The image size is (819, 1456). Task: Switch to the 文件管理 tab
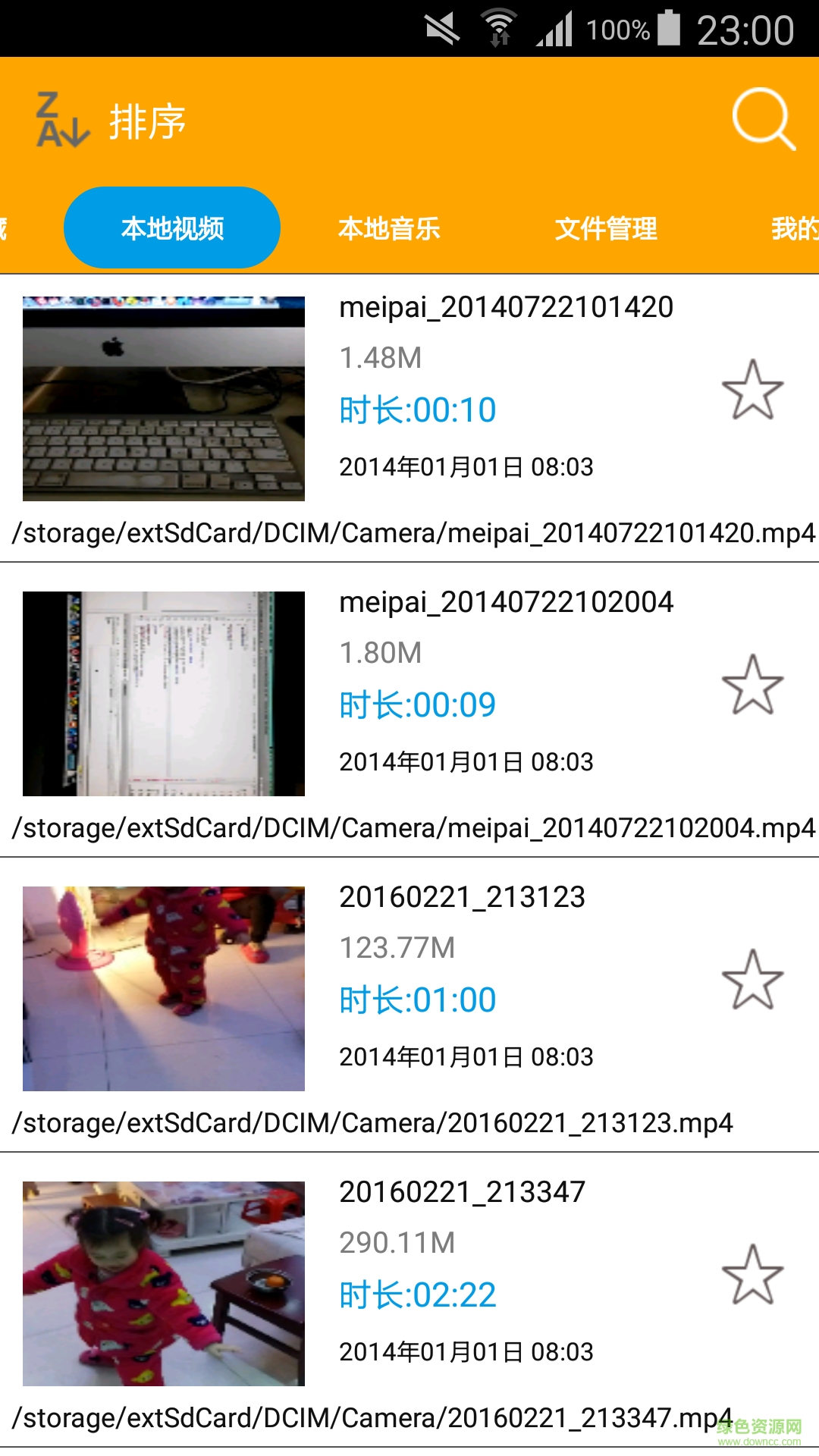click(606, 228)
